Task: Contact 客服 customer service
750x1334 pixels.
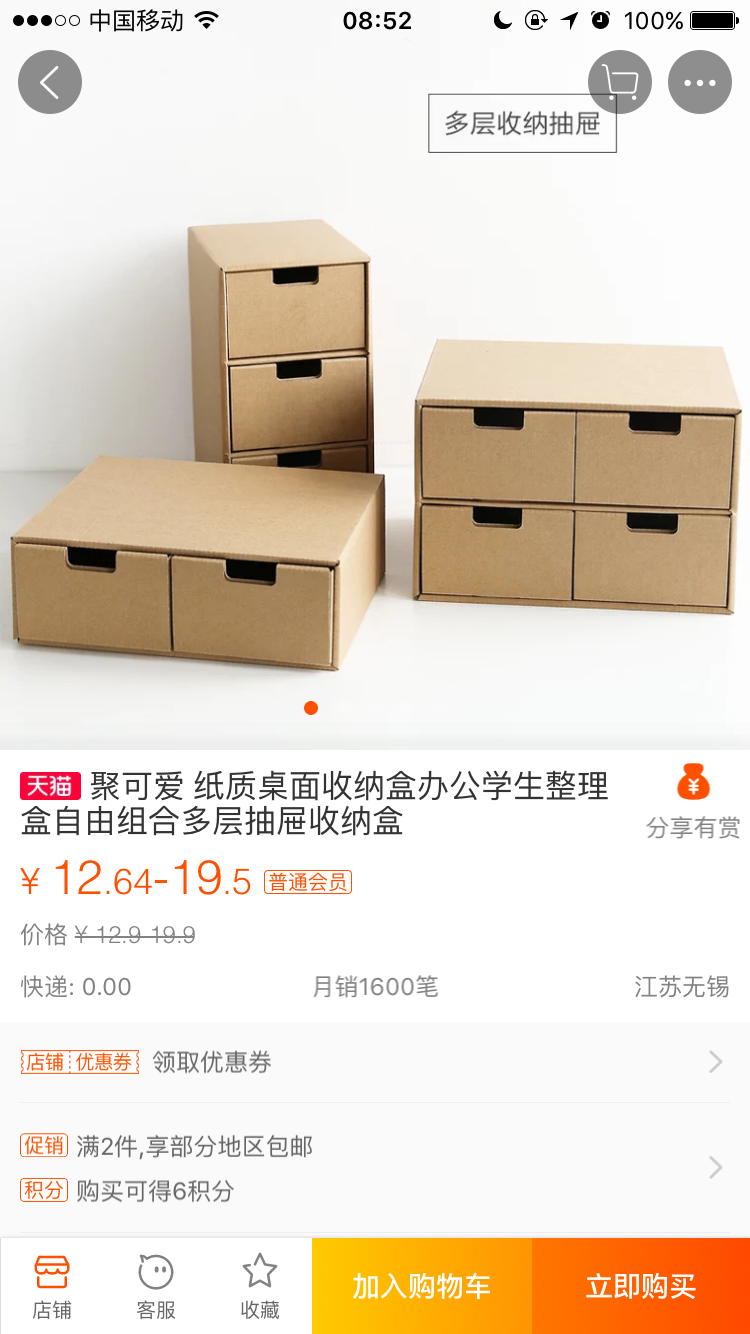Action: coord(156,1286)
